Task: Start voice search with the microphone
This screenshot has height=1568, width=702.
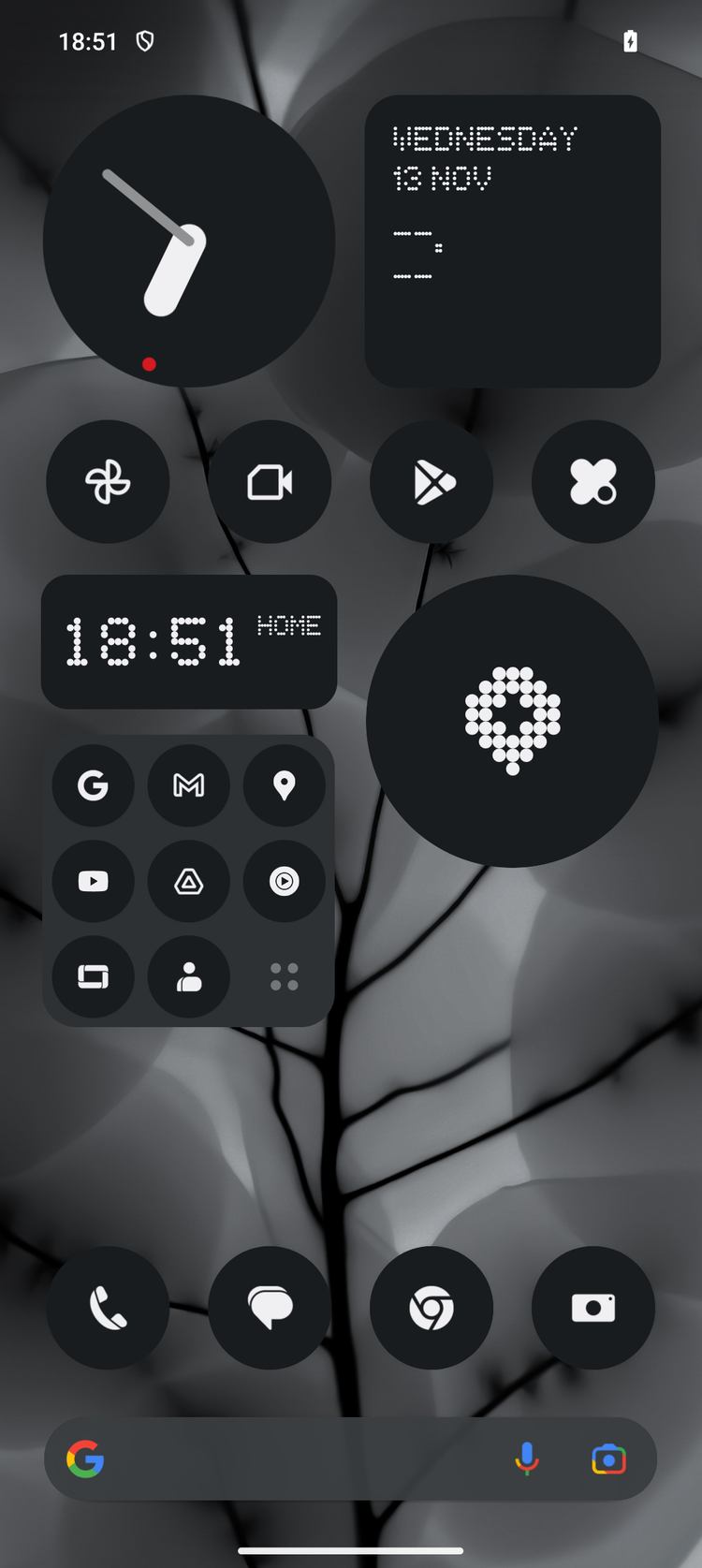Action: (x=527, y=1458)
